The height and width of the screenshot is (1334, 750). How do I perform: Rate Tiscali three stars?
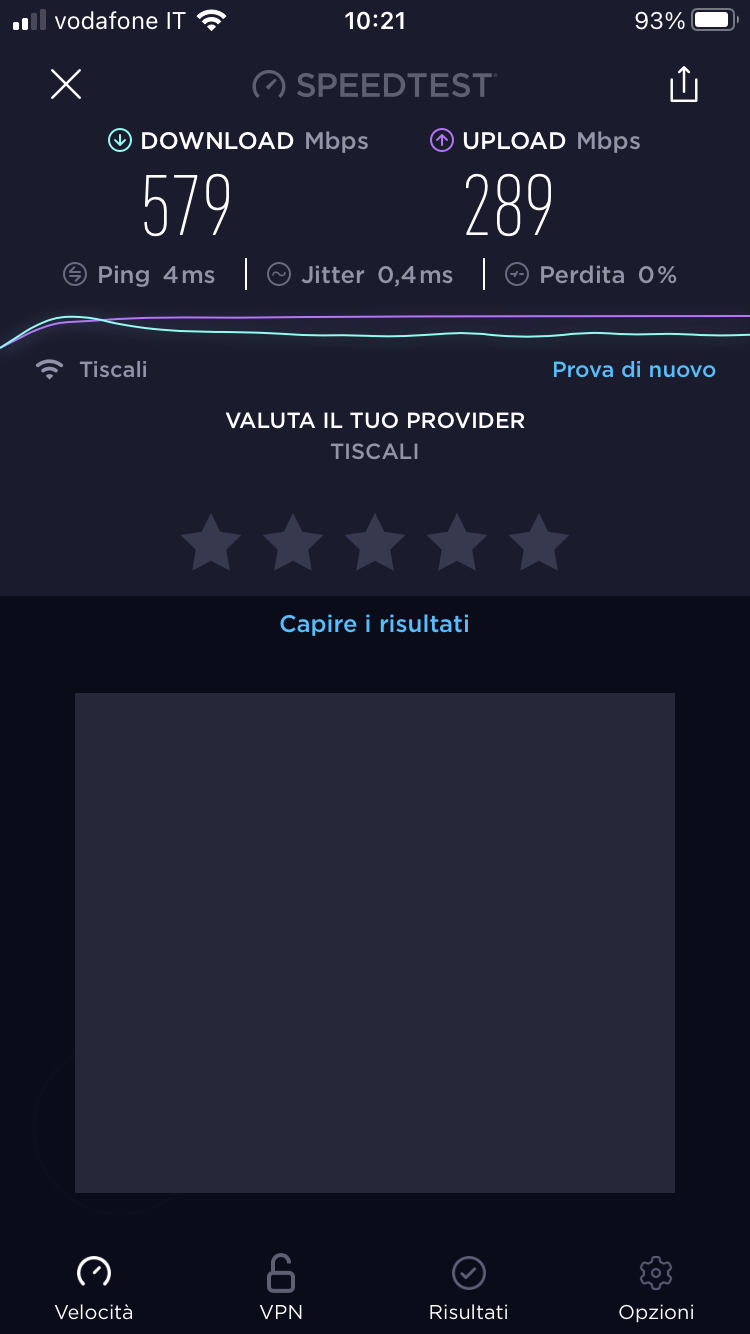pyautogui.click(x=375, y=543)
